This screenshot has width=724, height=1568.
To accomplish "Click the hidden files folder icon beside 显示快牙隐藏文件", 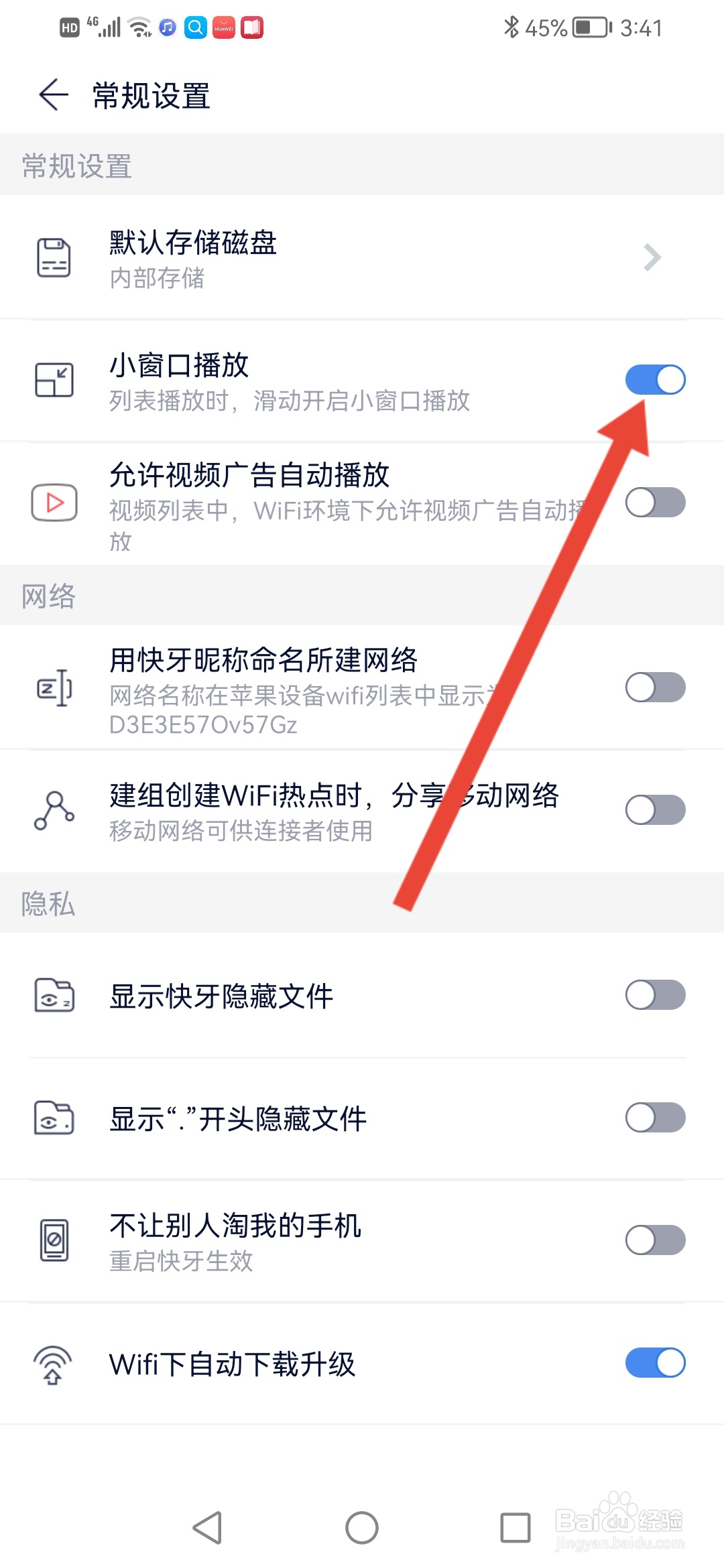I will [54, 996].
